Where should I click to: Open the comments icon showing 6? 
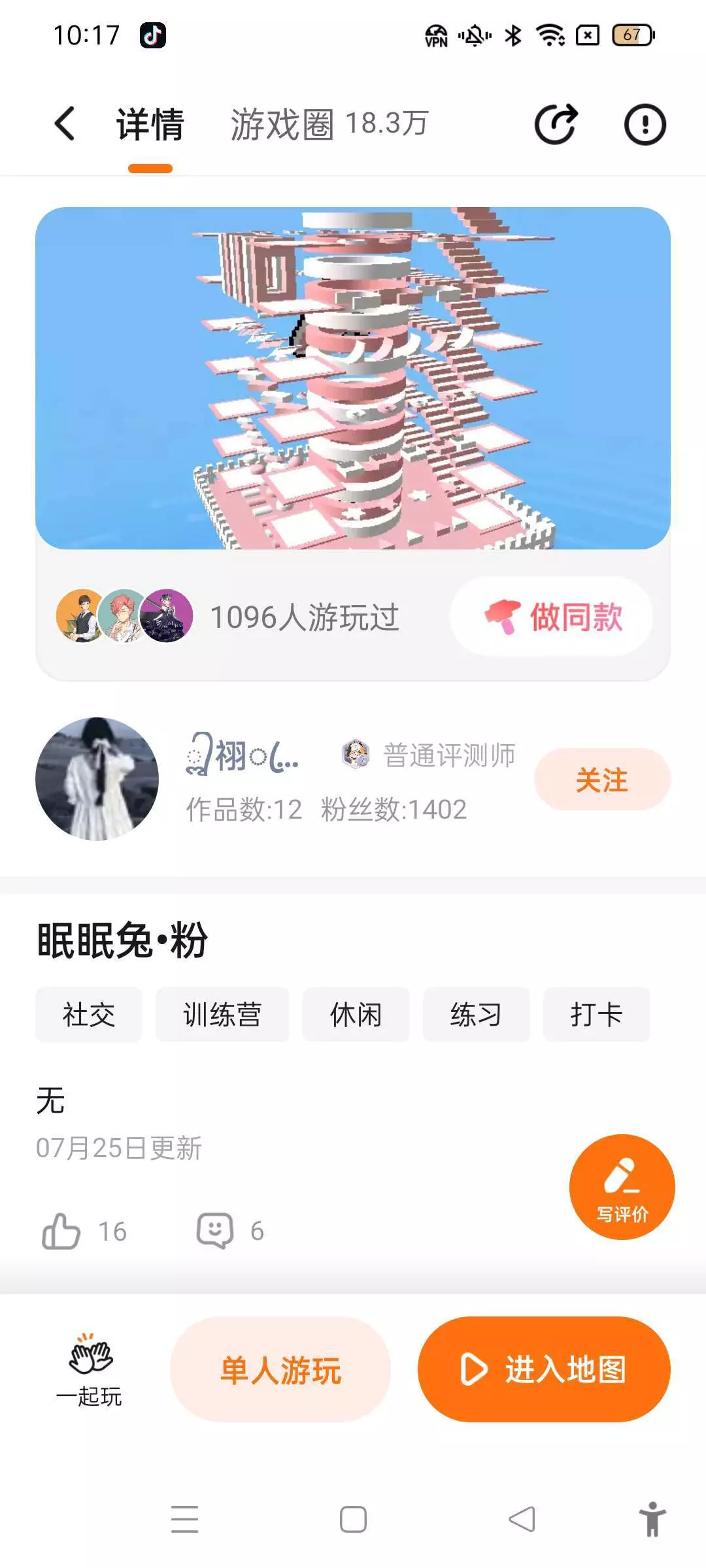(215, 1231)
